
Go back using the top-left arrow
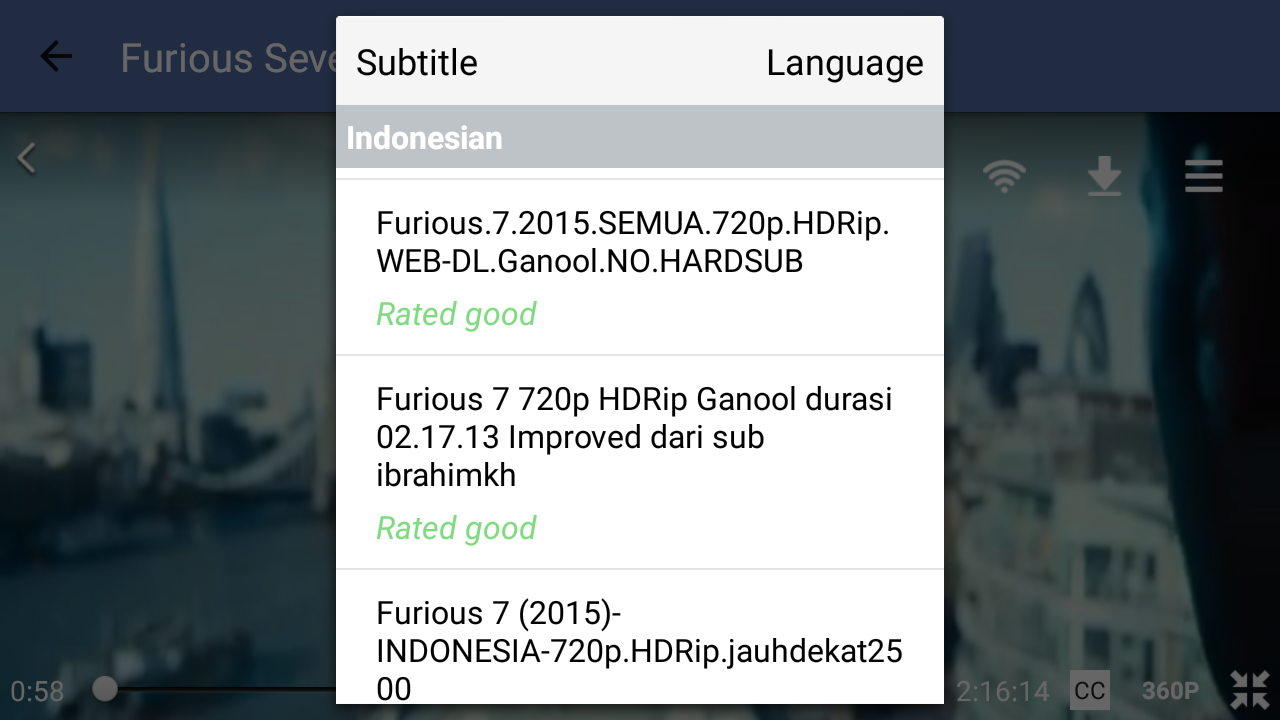pos(56,57)
